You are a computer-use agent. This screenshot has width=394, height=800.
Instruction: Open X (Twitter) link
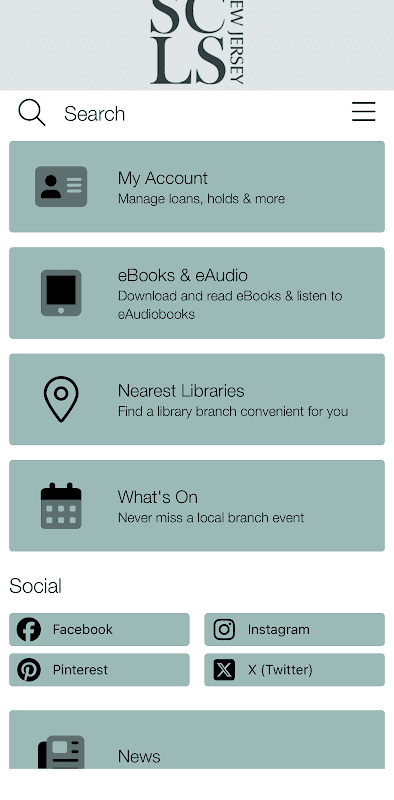(x=294, y=669)
